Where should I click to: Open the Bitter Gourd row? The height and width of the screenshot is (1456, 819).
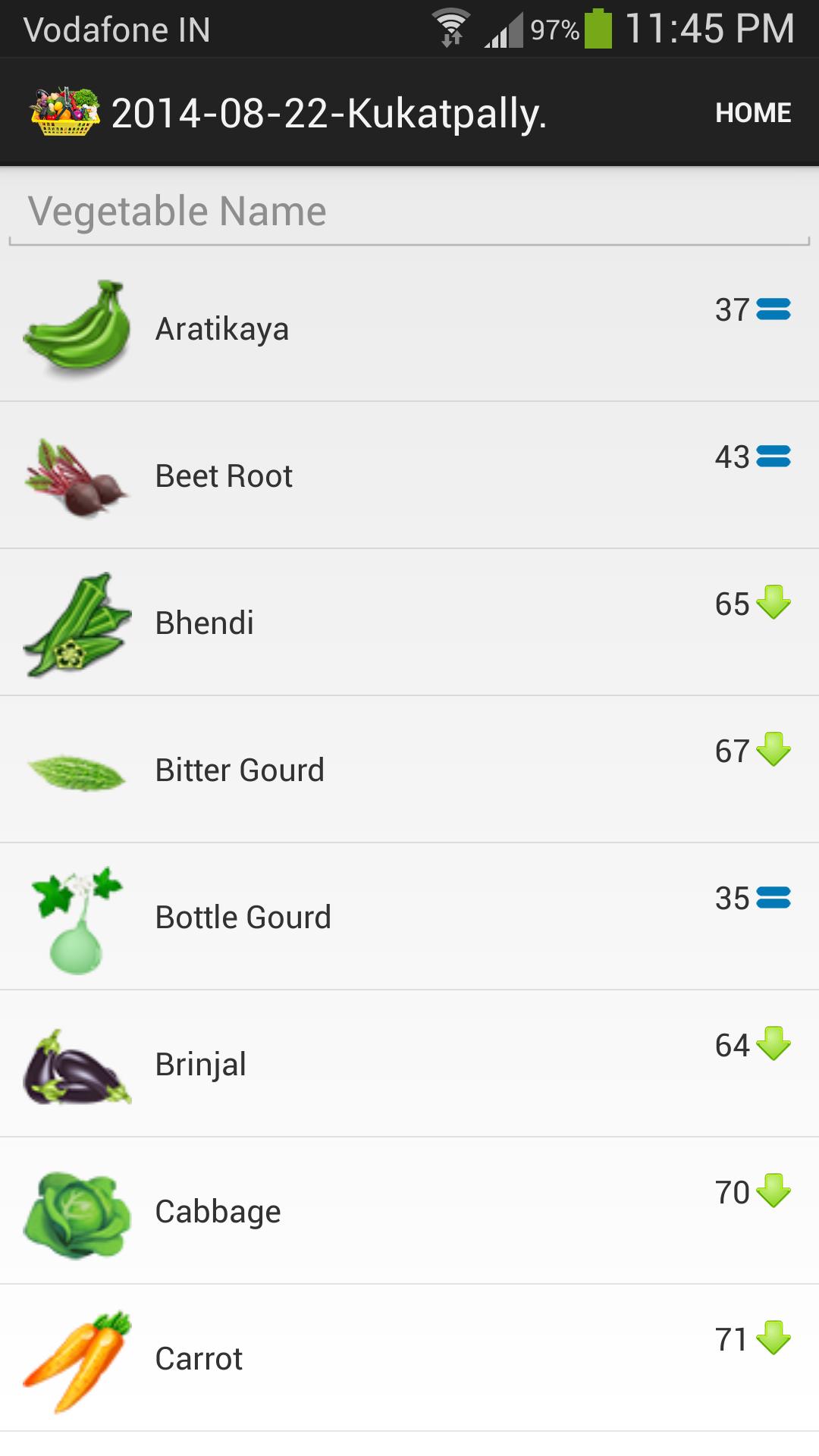(409, 770)
